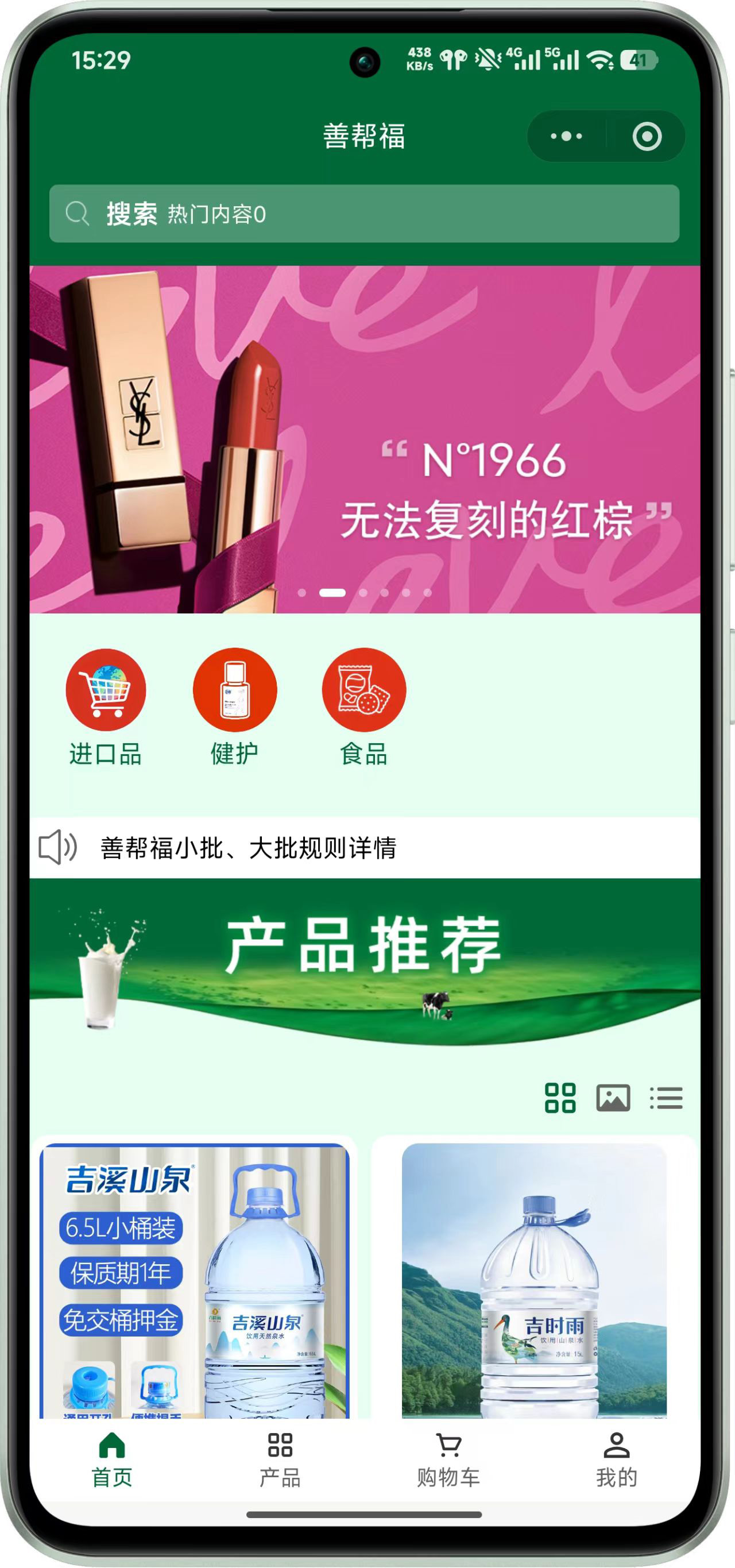The height and width of the screenshot is (1568, 735).
Task: Switch to the 我的 tab
Action: point(616,1458)
